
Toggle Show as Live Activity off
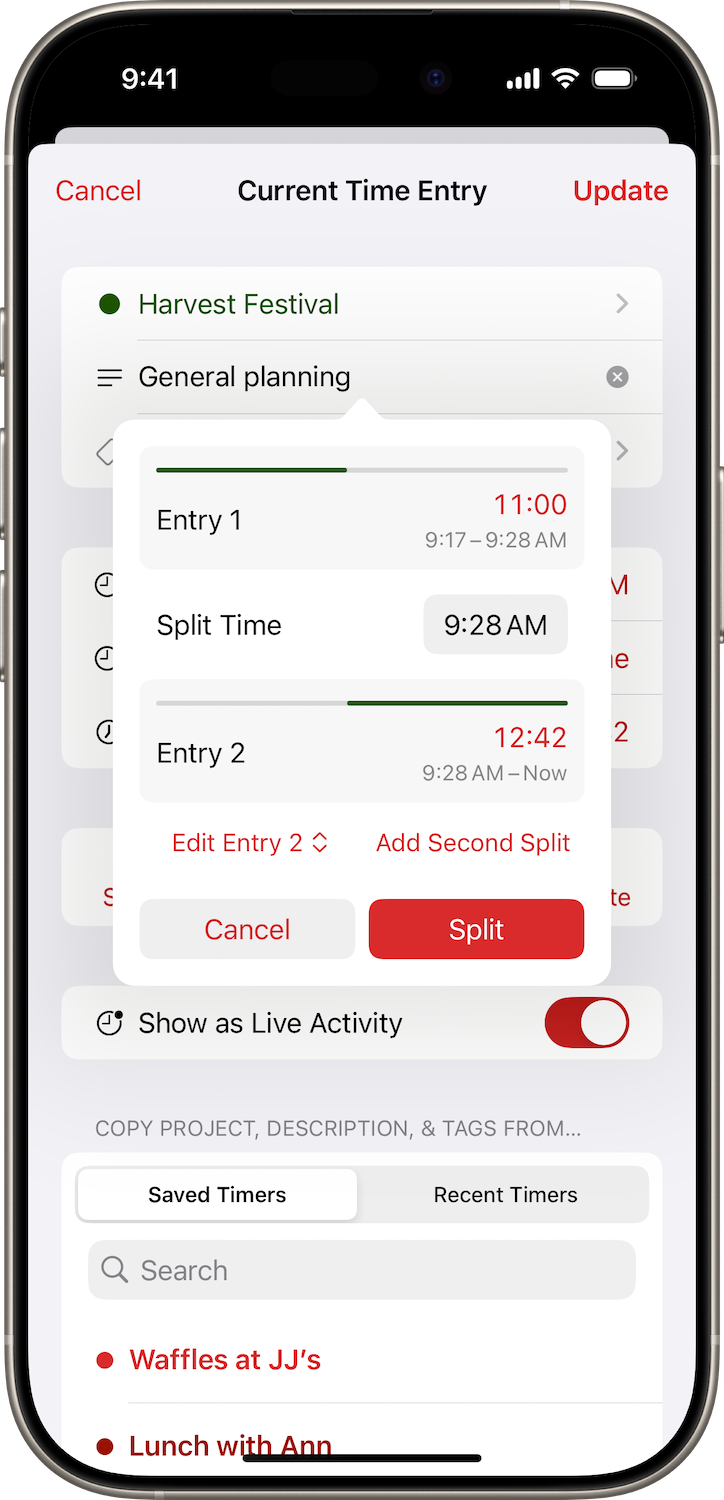(587, 1023)
